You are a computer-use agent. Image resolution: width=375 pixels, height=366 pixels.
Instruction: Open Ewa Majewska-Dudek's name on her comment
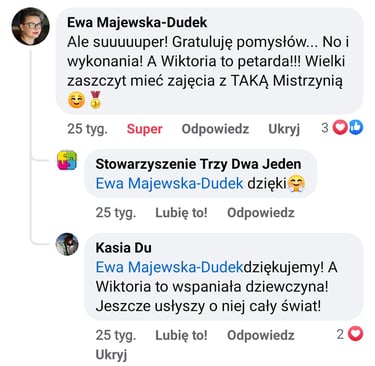(137, 23)
